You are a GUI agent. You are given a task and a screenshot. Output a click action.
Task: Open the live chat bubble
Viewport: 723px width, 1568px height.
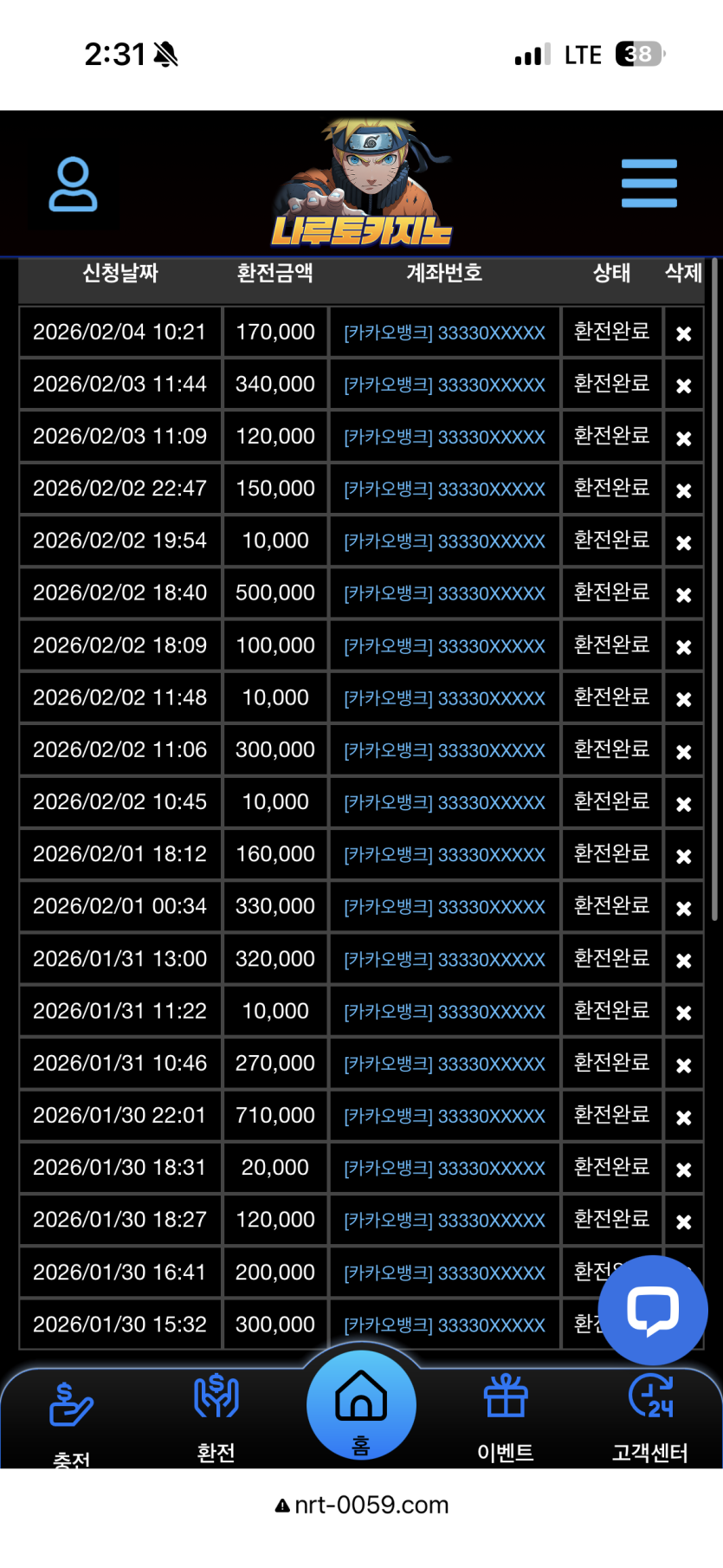click(x=653, y=1310)
